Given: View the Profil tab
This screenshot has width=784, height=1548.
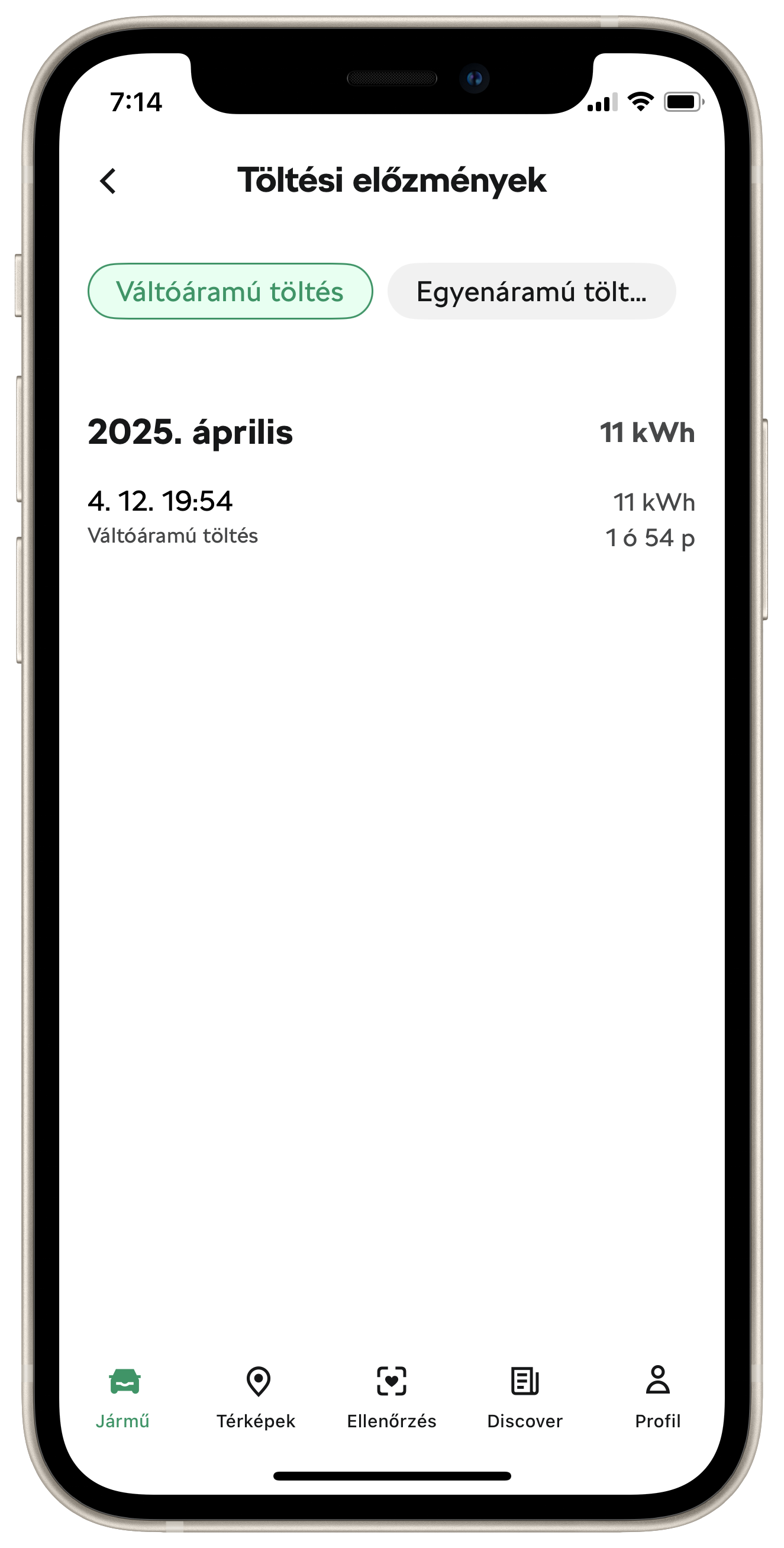Looking at the screenshot, I should pyautogui.click(x=658, y=1397).
